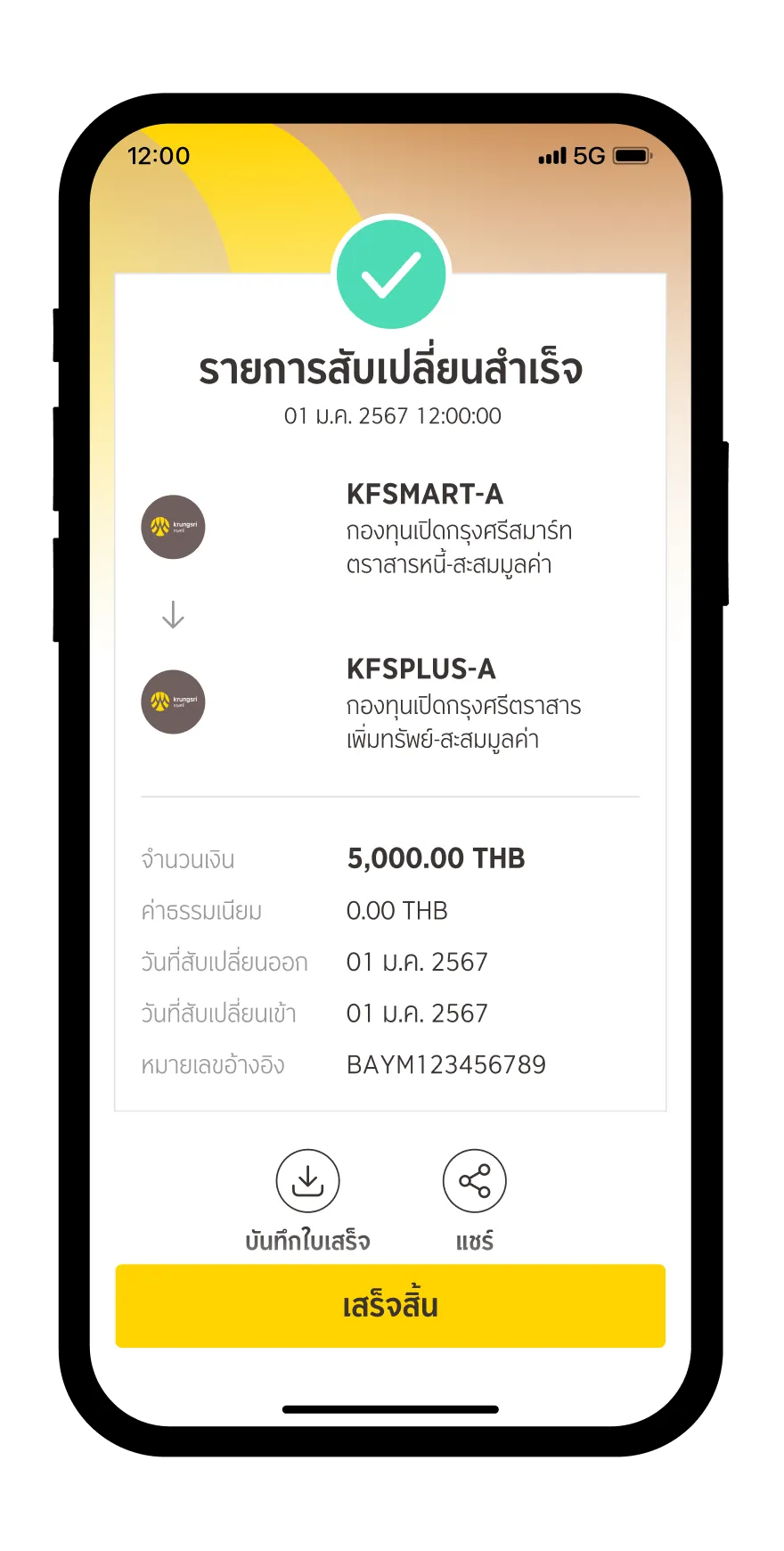Tap the yellow เสร็จสิ้น button
Viewport: 784px width, 1551px height.
coord(390,1306)
